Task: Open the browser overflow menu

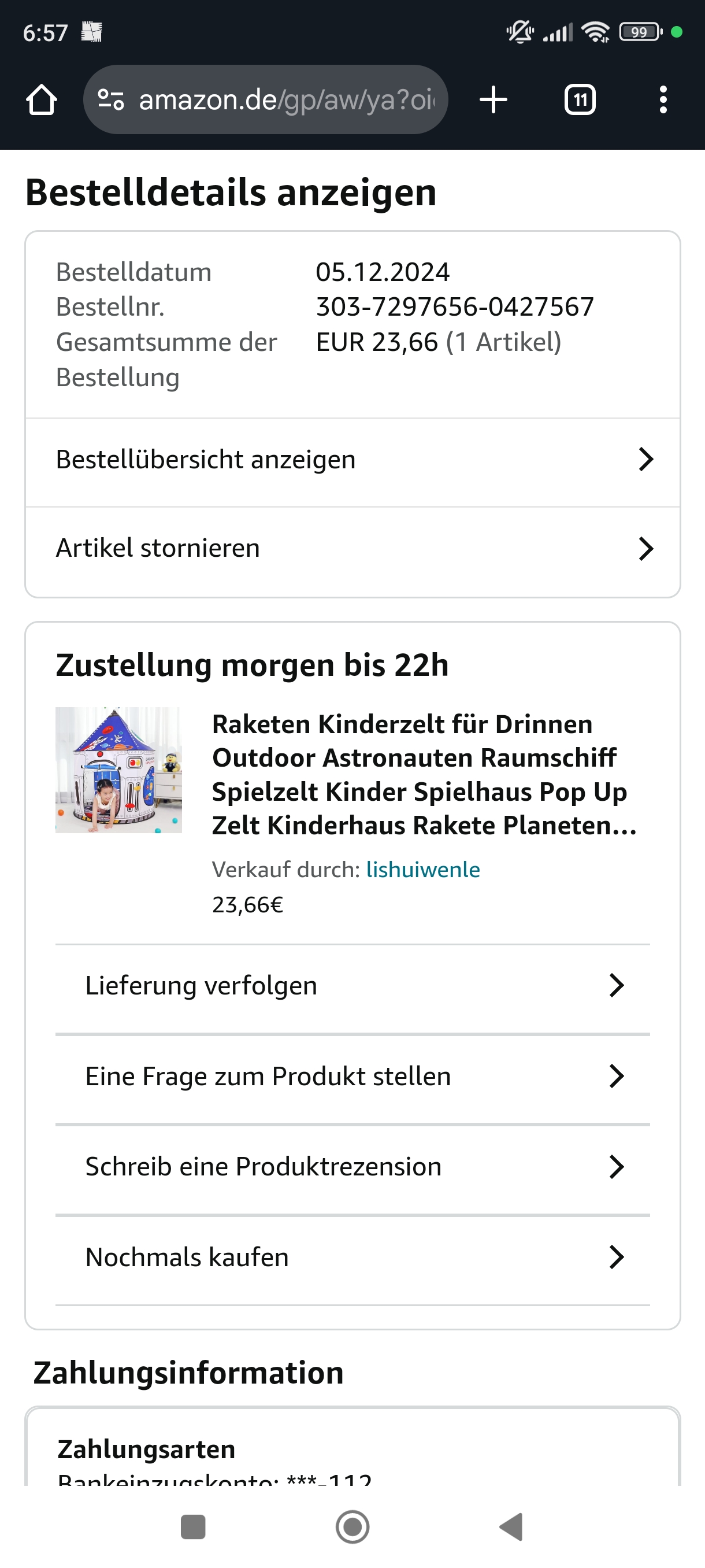Action: click(662, 100)
